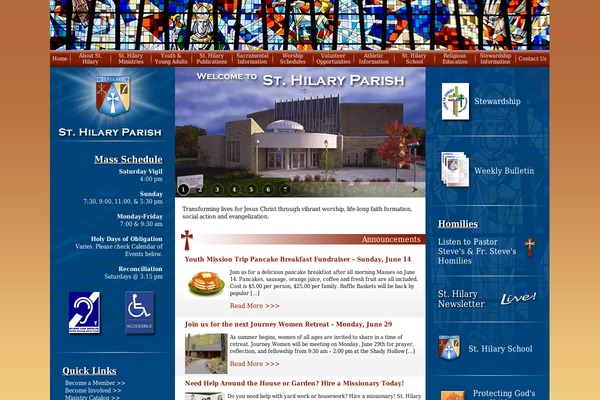Go to St. Hilary Ministries
The image size is (600, 400).
coord(131,59)
